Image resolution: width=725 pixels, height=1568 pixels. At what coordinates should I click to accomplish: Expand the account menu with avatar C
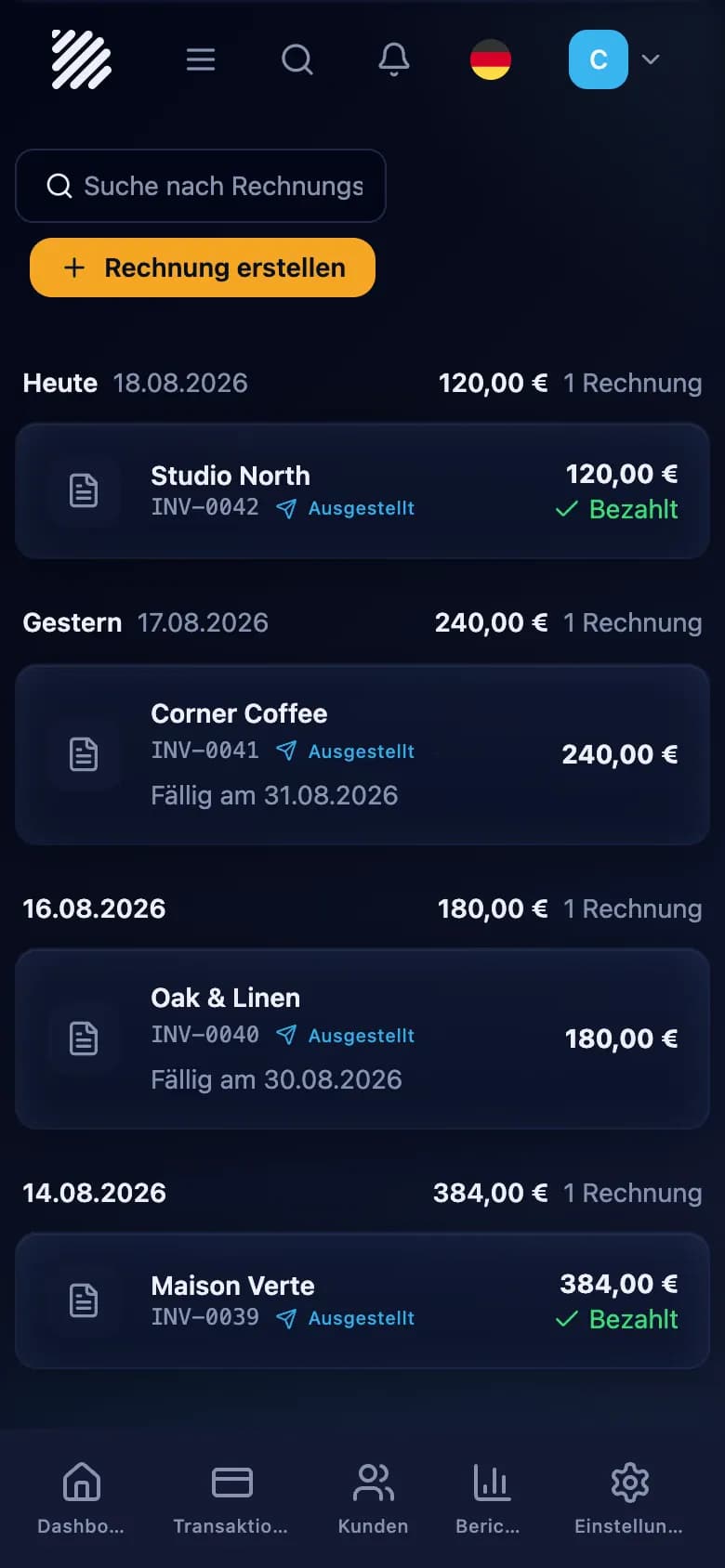pos(614,59)
